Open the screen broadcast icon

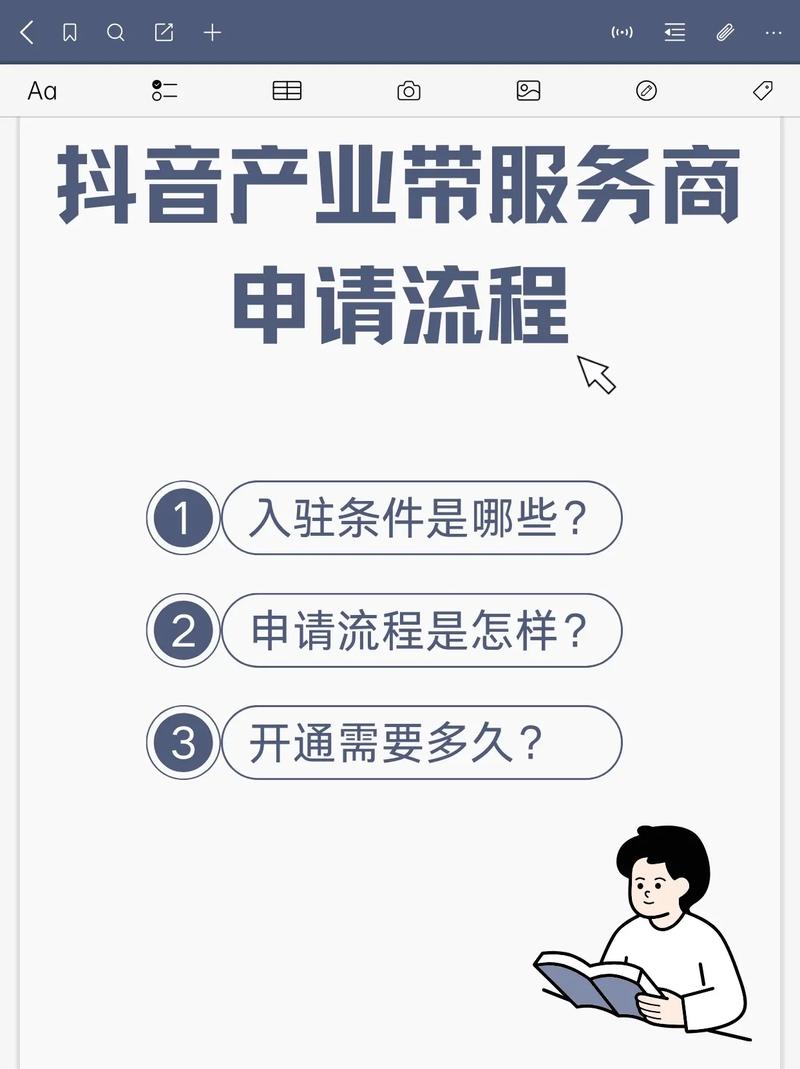(x=622, y=32)
